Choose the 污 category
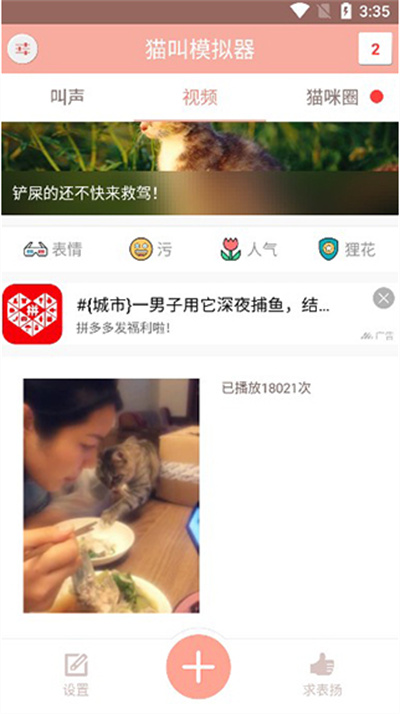 (151, 250)
